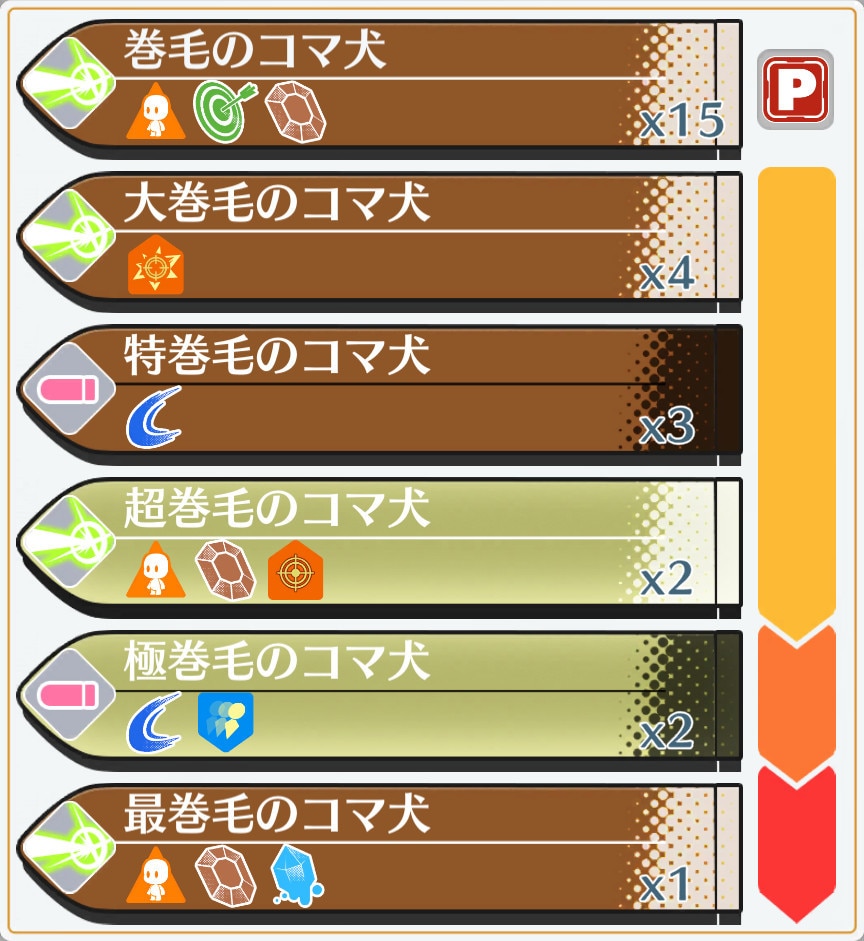Screen dimensions: 864x941
Task: Open the red P button
Action: point(795,90)
